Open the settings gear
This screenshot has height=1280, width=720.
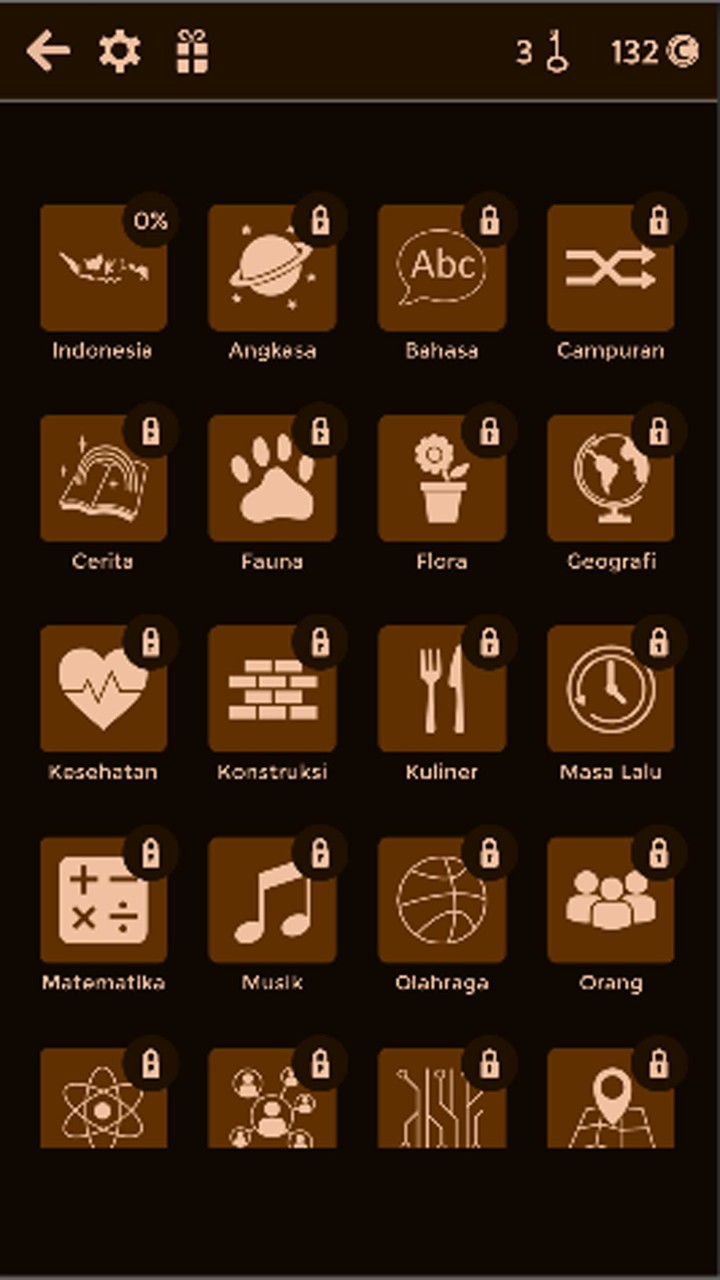(x=120, y=51)
